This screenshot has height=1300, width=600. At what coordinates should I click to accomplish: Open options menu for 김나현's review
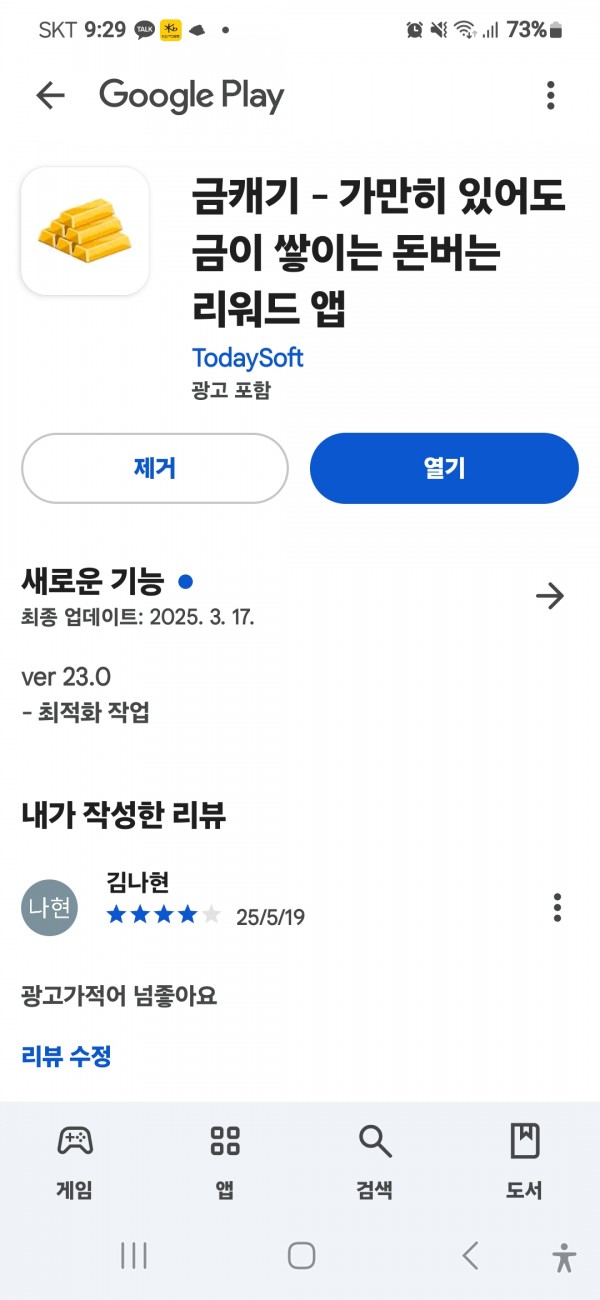pos(557,908)
